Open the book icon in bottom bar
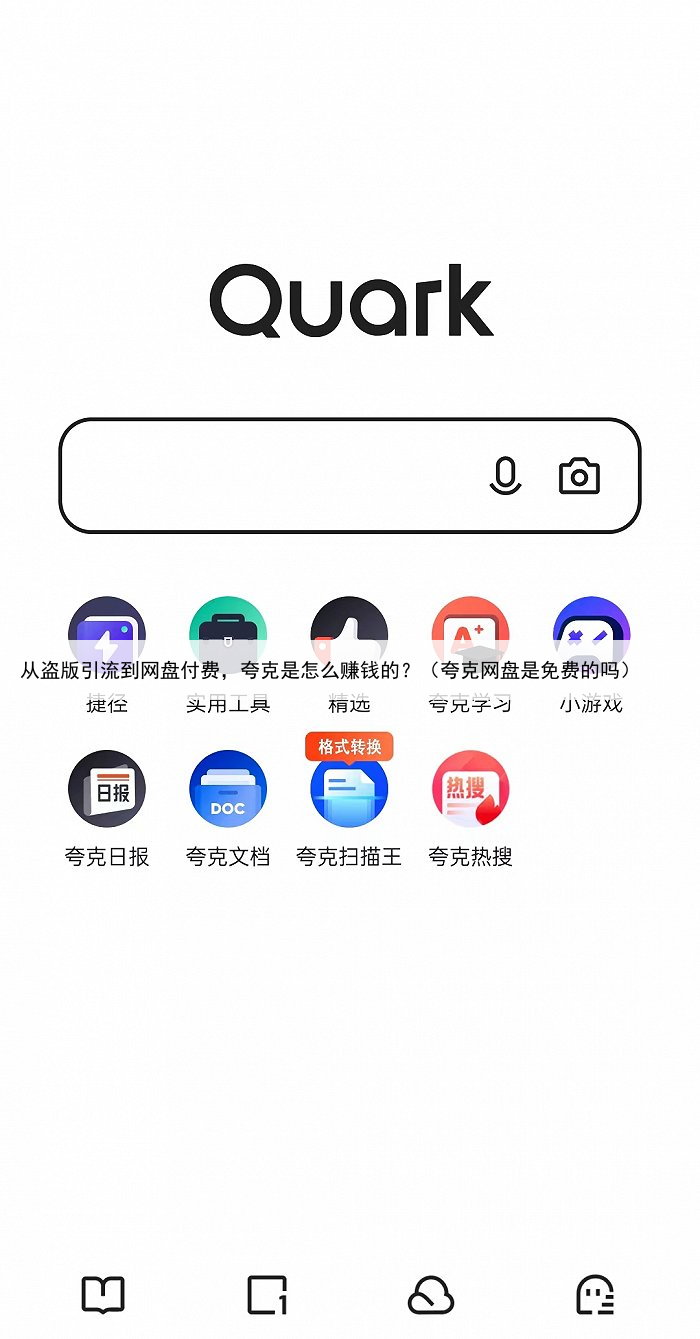700x1339 pixels. [103, 1295]
